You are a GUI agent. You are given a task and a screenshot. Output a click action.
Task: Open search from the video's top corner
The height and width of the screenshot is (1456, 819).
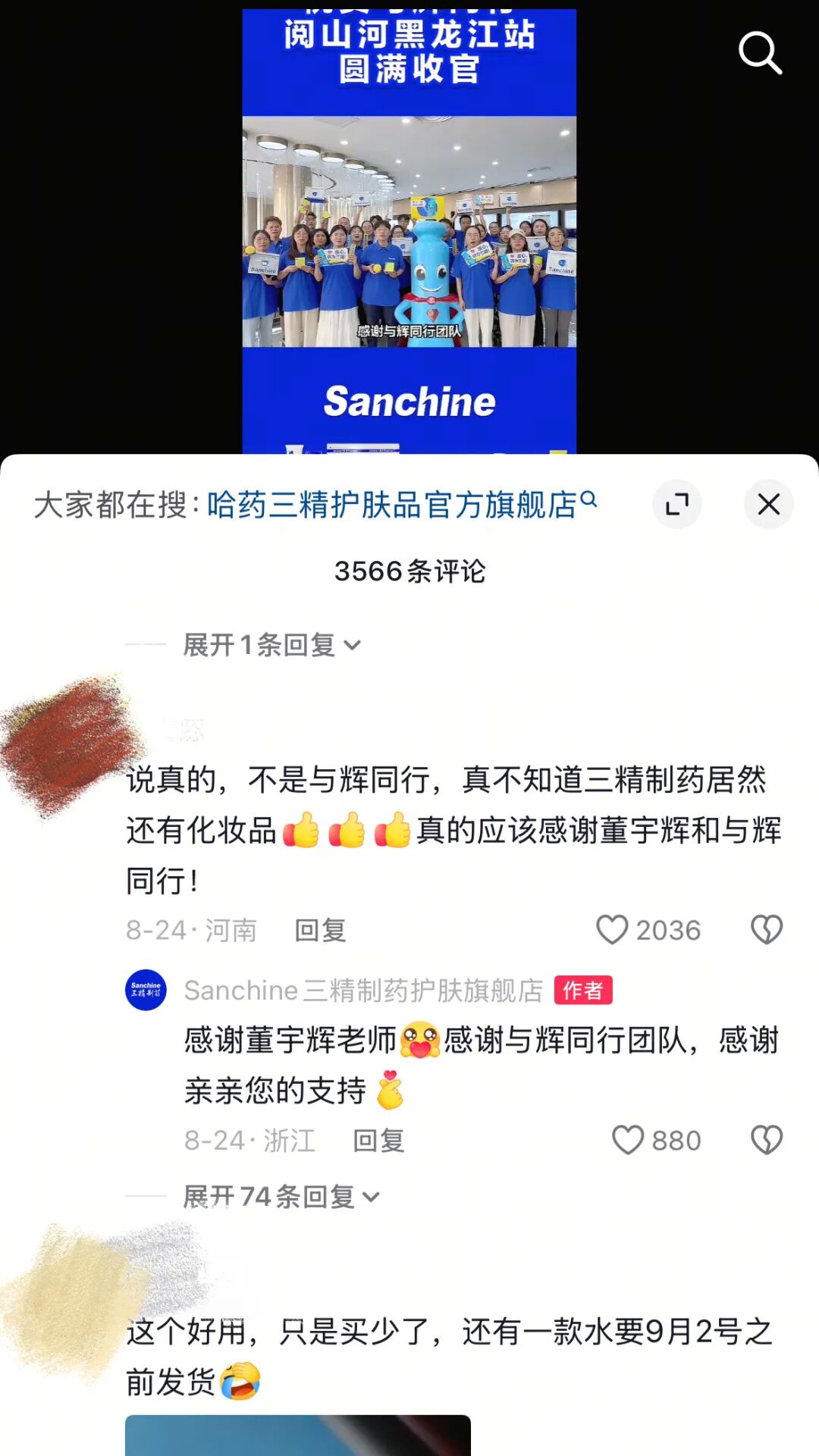(x=760, y=53)
